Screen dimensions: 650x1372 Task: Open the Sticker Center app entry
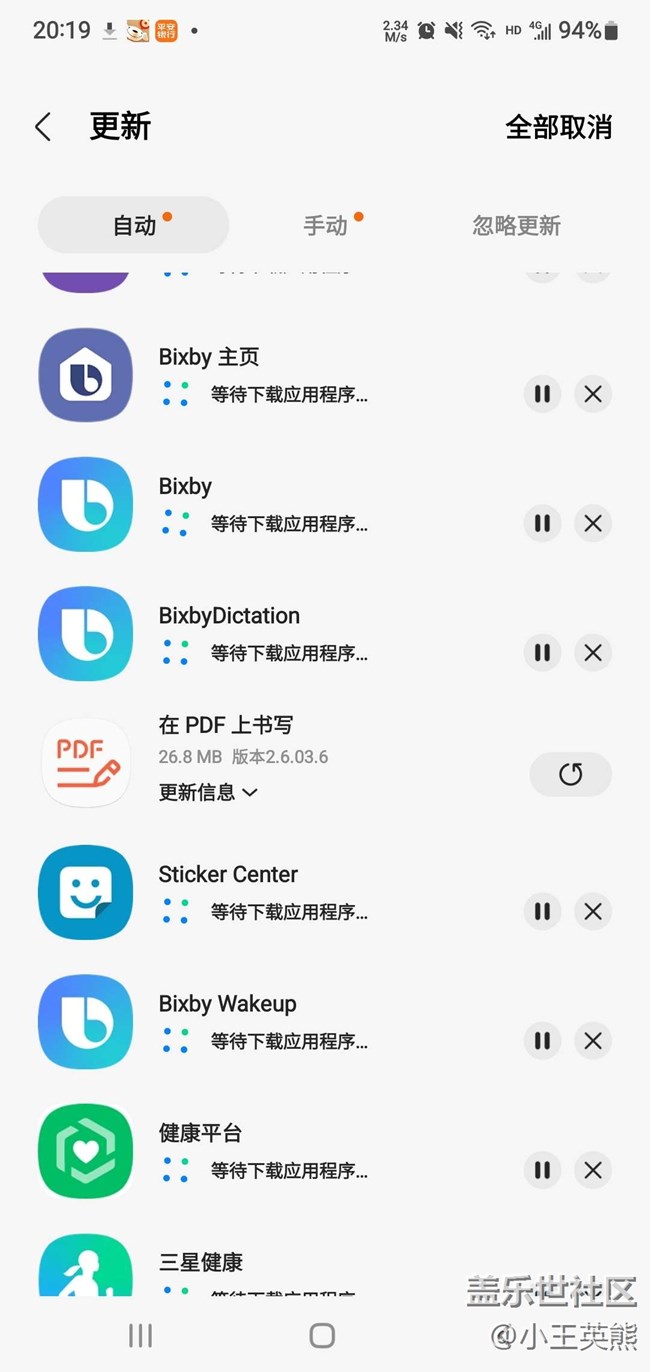point(228,875)
